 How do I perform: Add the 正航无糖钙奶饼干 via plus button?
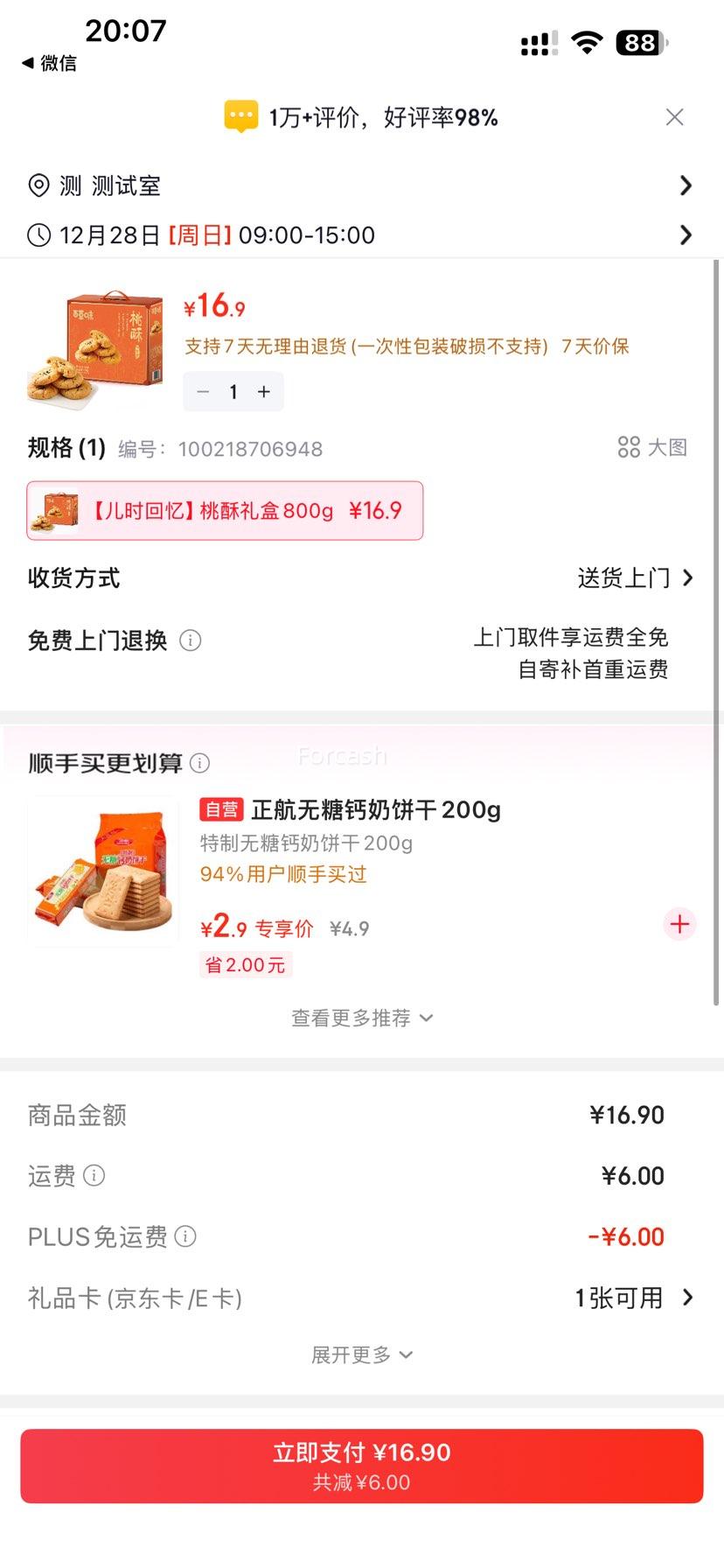click(x=679, y=924)
